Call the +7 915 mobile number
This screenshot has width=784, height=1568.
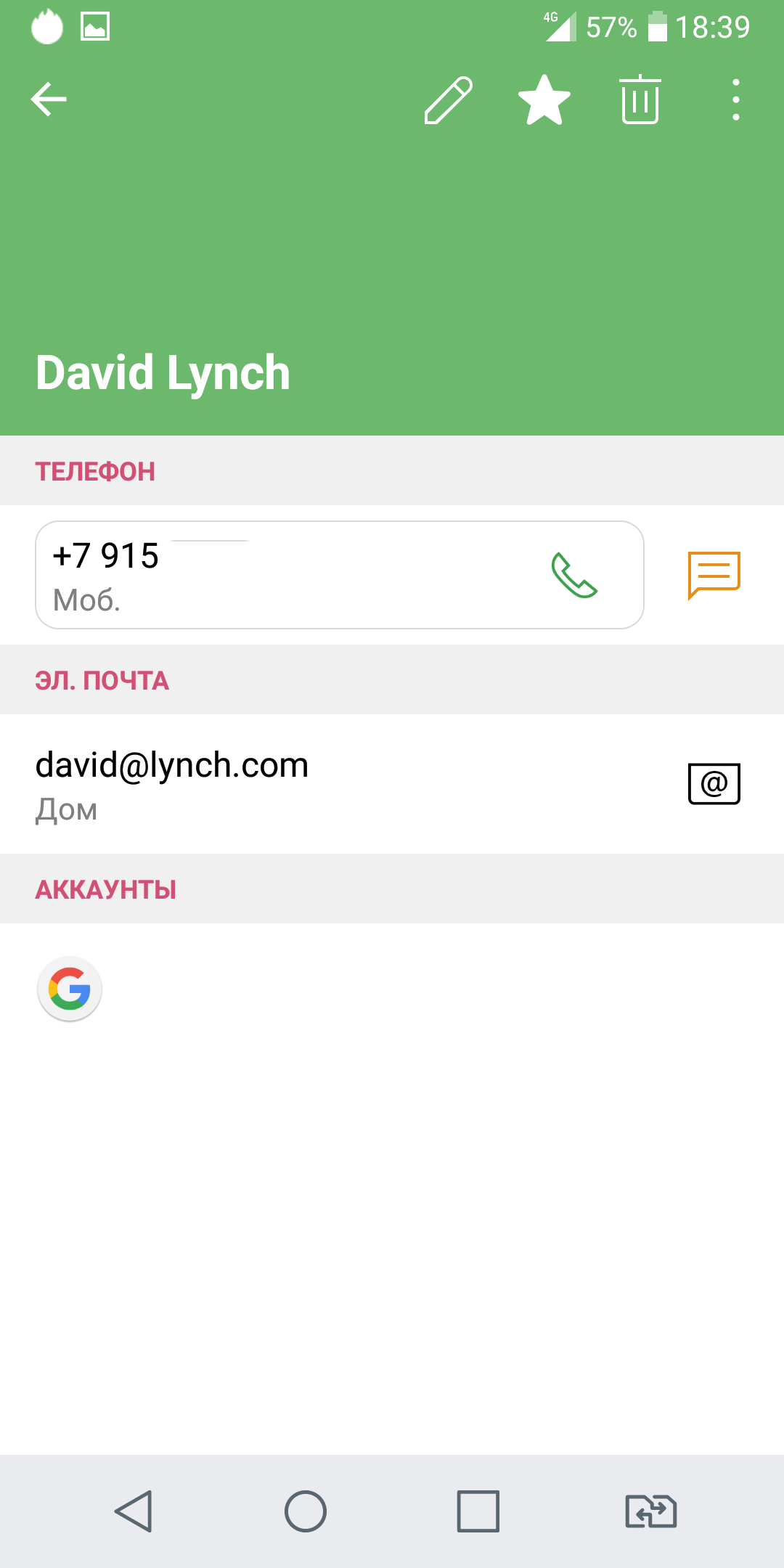573,575
